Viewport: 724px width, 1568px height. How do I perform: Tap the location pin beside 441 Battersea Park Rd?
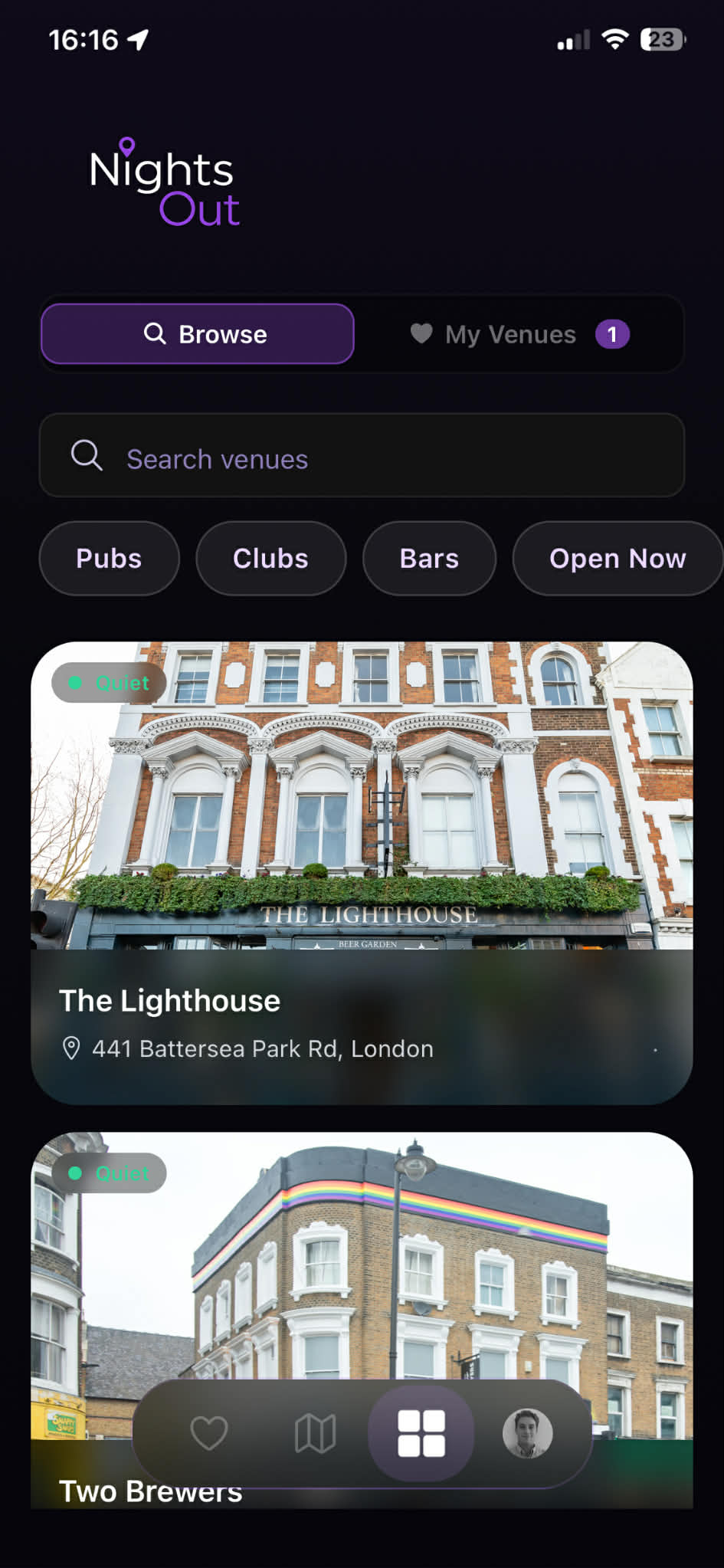pos(71,1049)
